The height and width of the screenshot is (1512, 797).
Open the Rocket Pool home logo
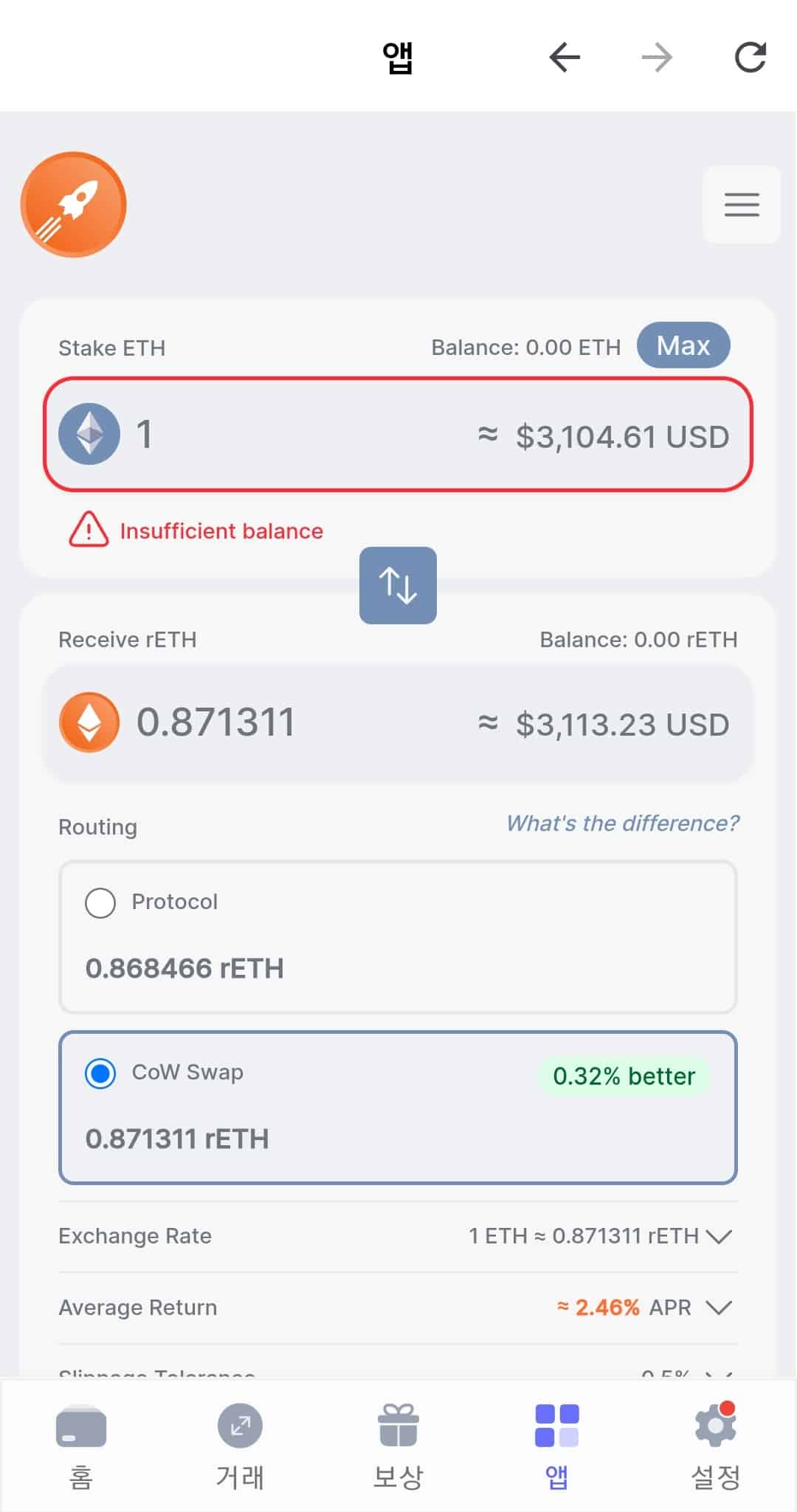73,204
